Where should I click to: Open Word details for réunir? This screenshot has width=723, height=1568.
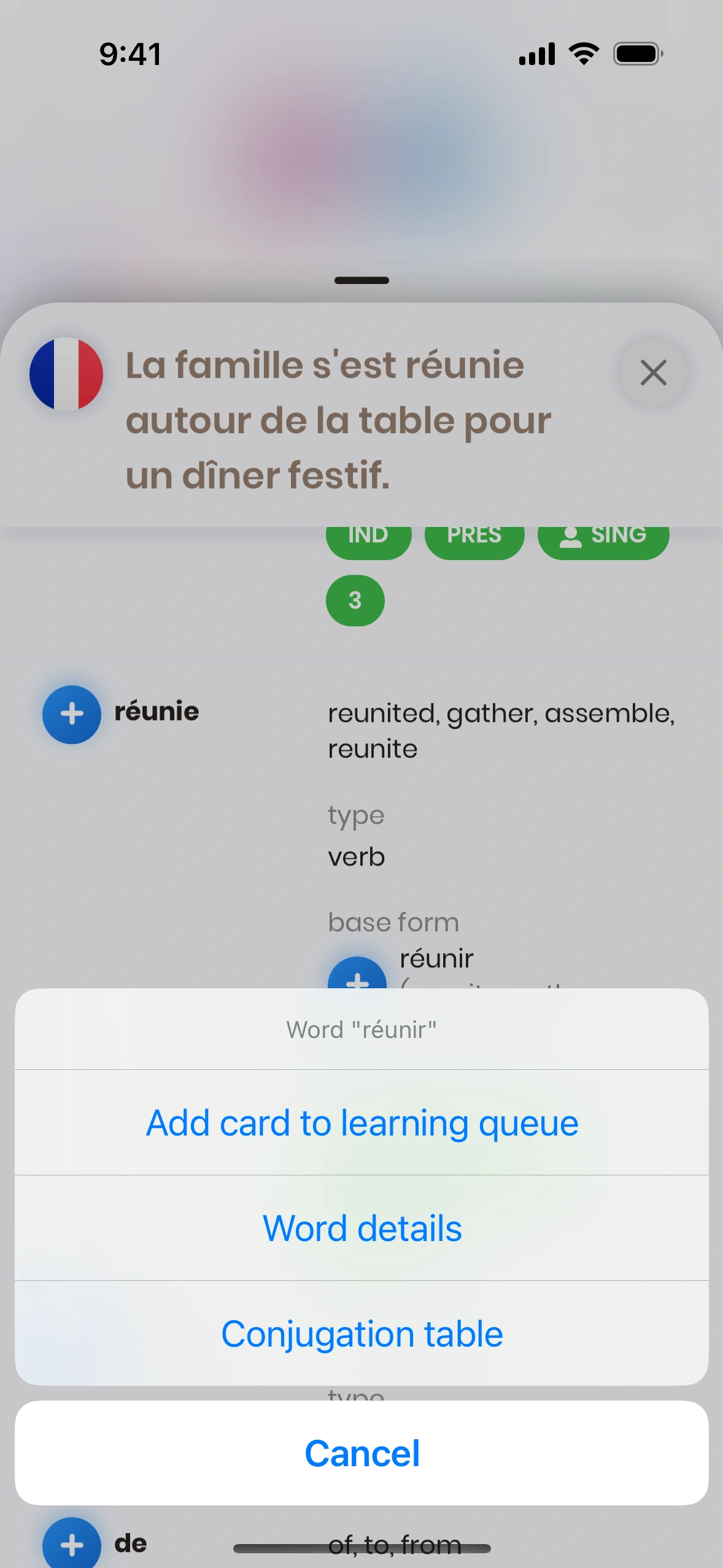(x=362, y=1228)
